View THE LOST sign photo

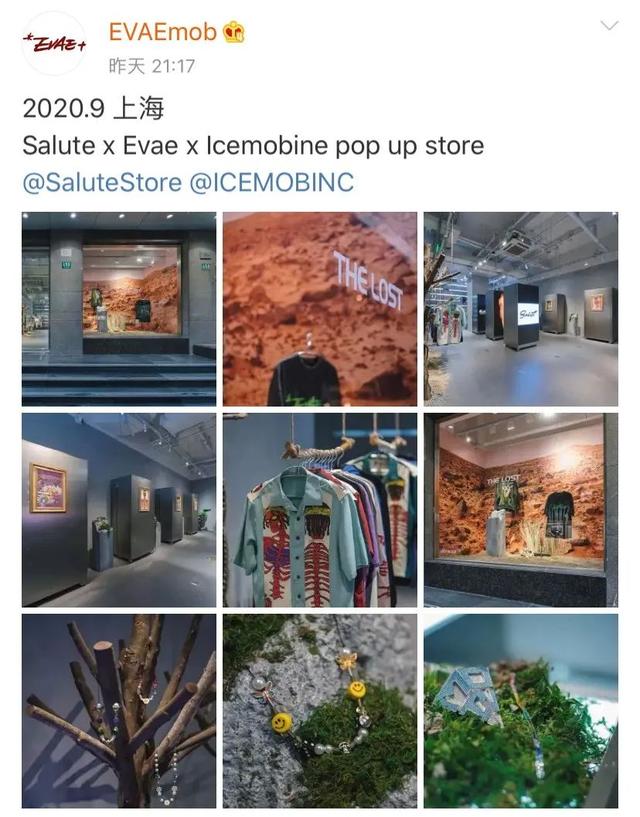point(320,308)
